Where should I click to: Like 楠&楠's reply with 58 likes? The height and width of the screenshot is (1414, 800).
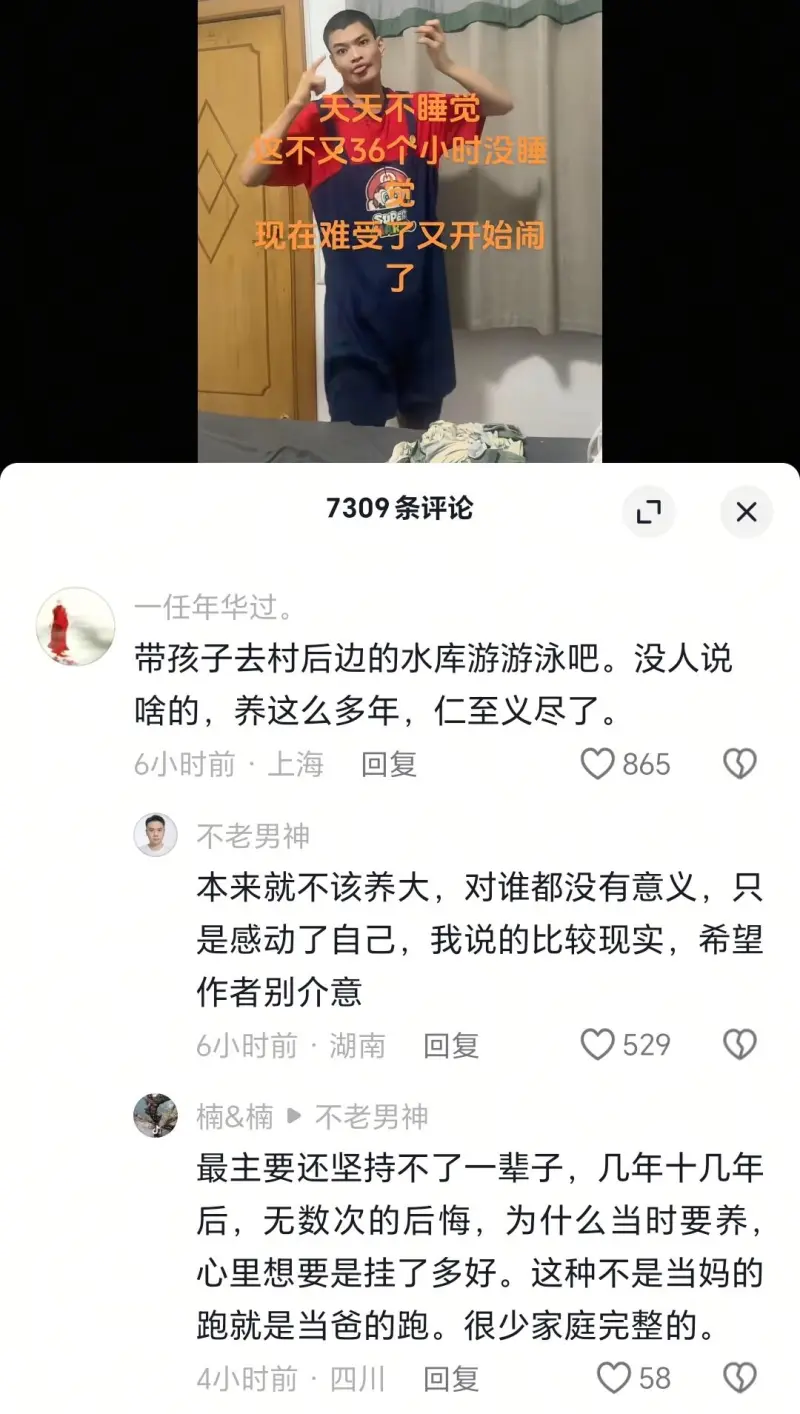pyautogui.click(x=613, y=1378)
